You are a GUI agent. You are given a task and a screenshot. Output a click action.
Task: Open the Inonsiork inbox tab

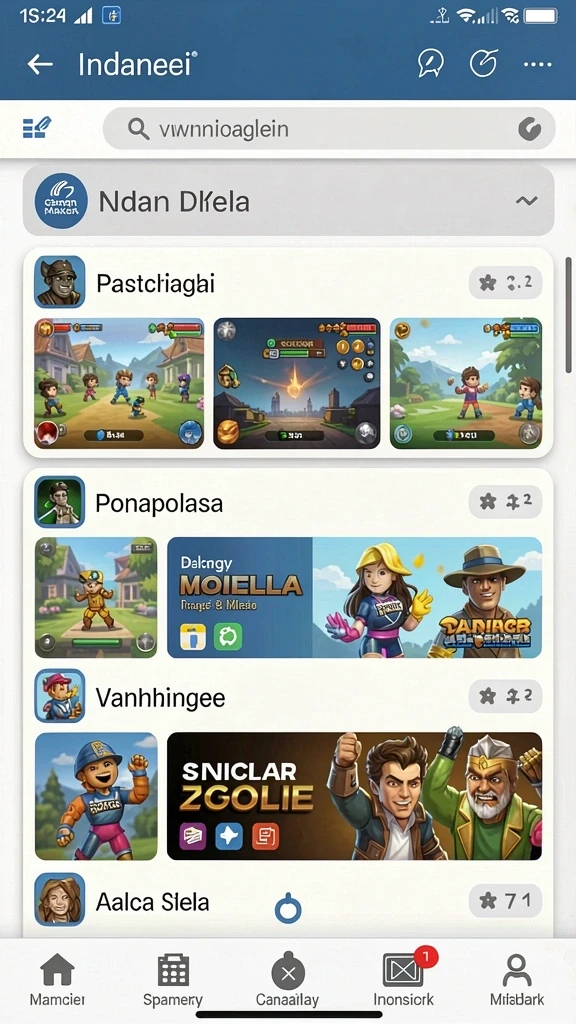[x=403, y=980]
